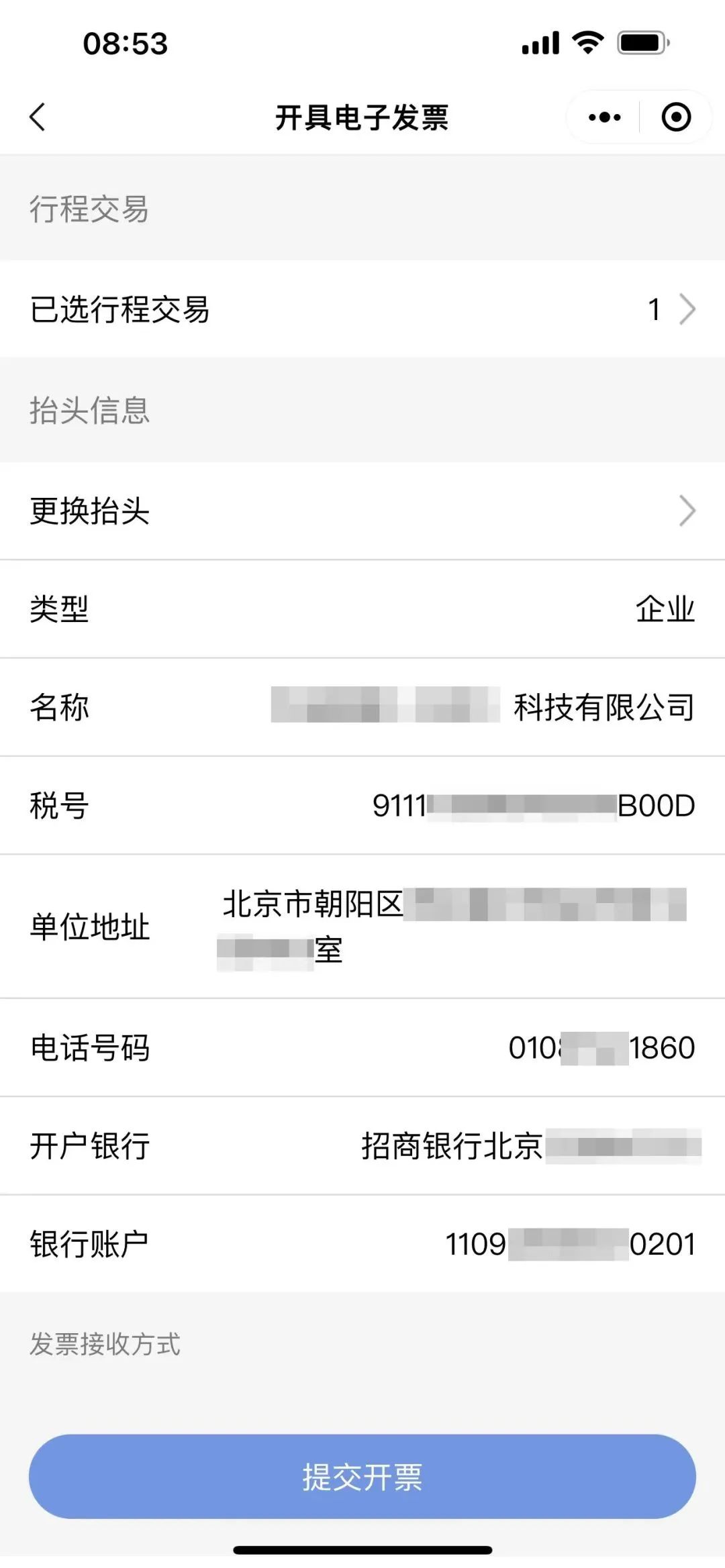Open the mini program's three-dot menu
725x1568 pixels.
tap(604, 117)
